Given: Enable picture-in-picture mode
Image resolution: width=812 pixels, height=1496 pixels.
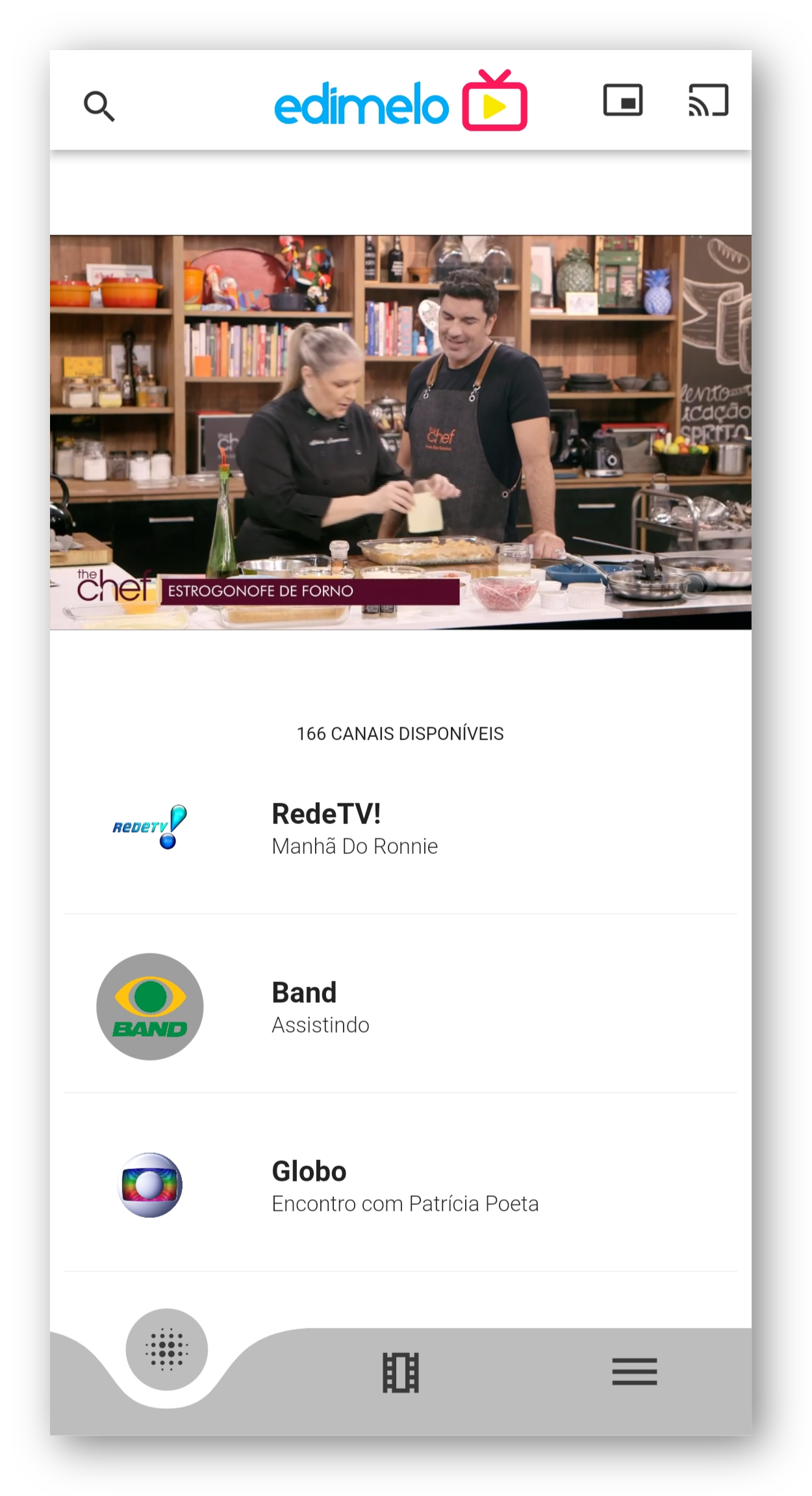Looking at the screenshot, I should [622, 100].
